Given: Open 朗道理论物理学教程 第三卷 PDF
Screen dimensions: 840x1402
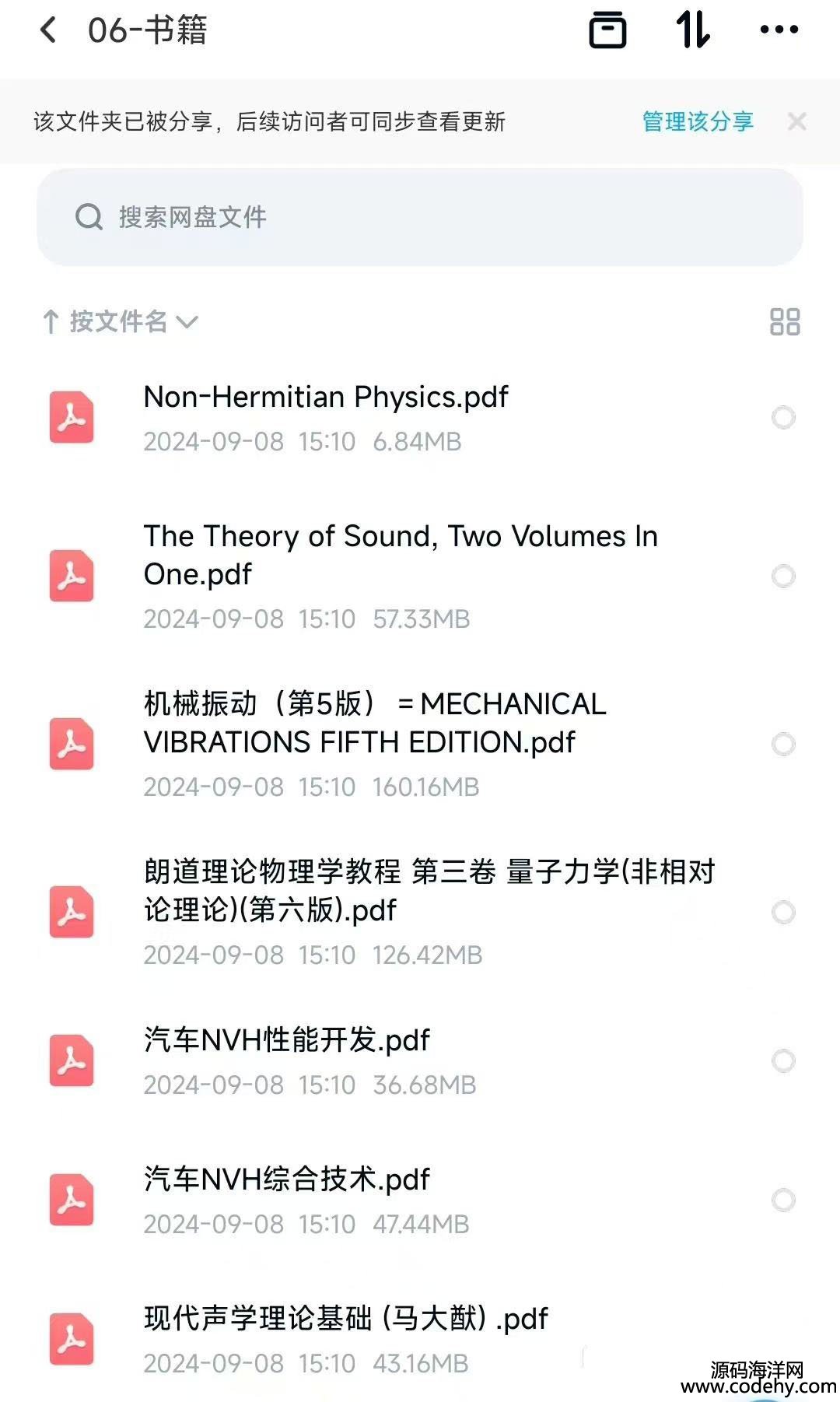Looking at the screenshot, I should tap(428, 890).
